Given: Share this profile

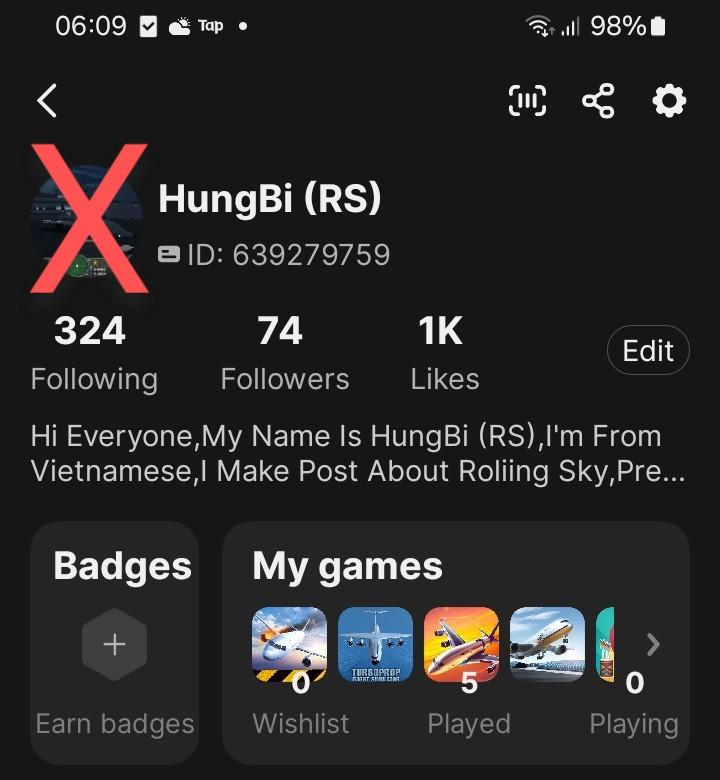Looking at the screenshot, I should point(598,101).
